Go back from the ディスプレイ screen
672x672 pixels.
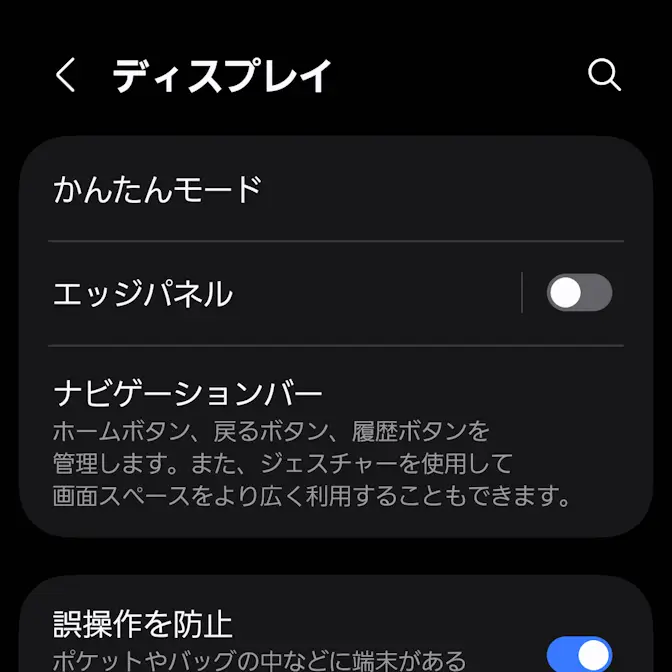pos(66,75)
